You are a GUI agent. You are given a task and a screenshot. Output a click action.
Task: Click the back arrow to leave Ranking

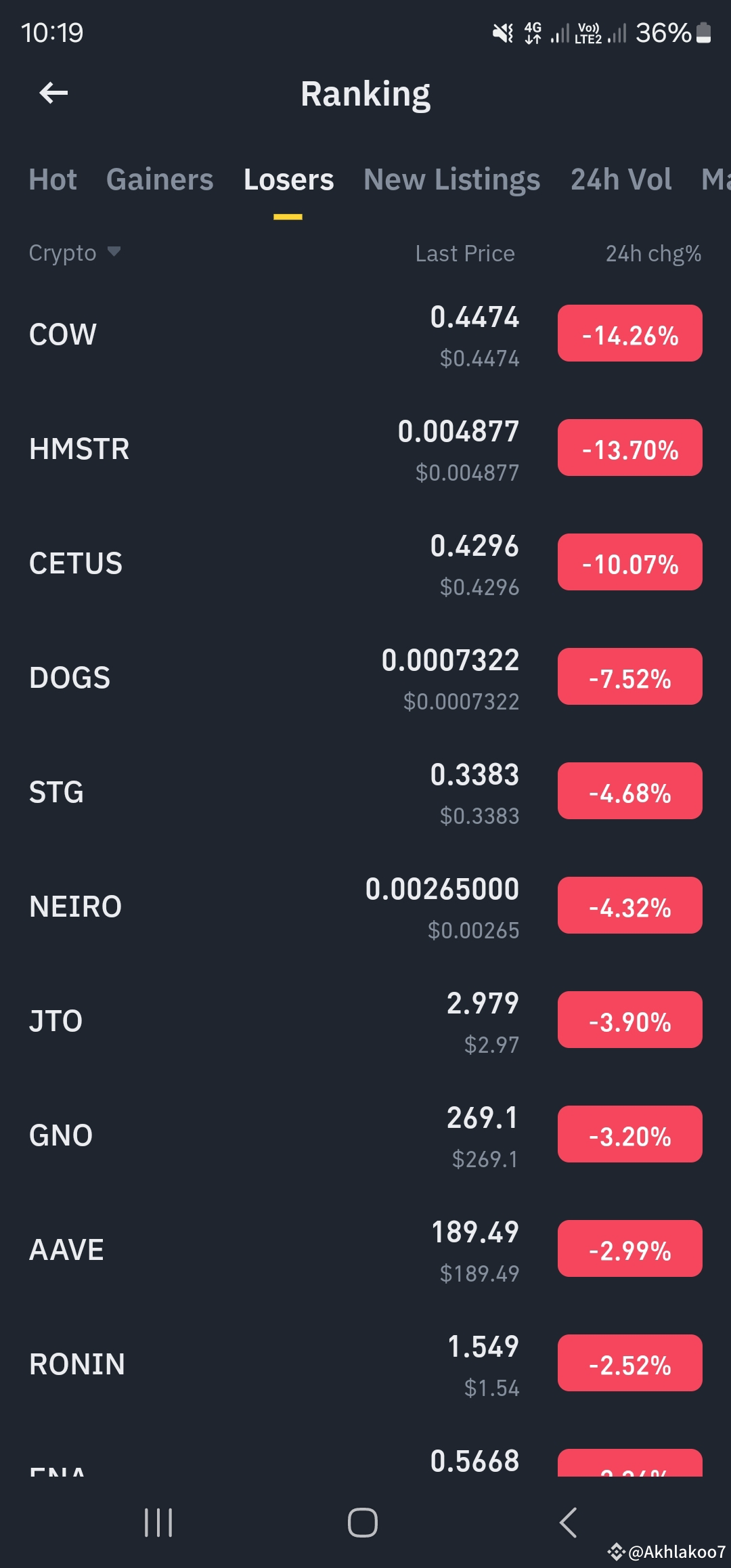53,93
